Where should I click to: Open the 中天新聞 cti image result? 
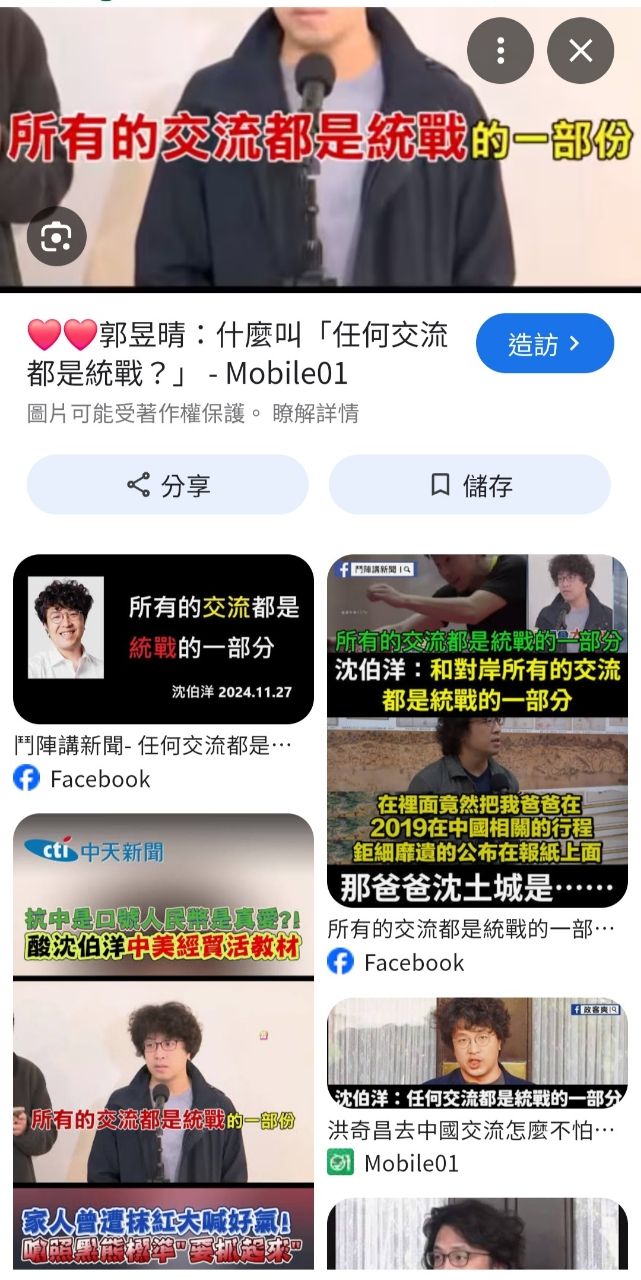pos(163,1040)
